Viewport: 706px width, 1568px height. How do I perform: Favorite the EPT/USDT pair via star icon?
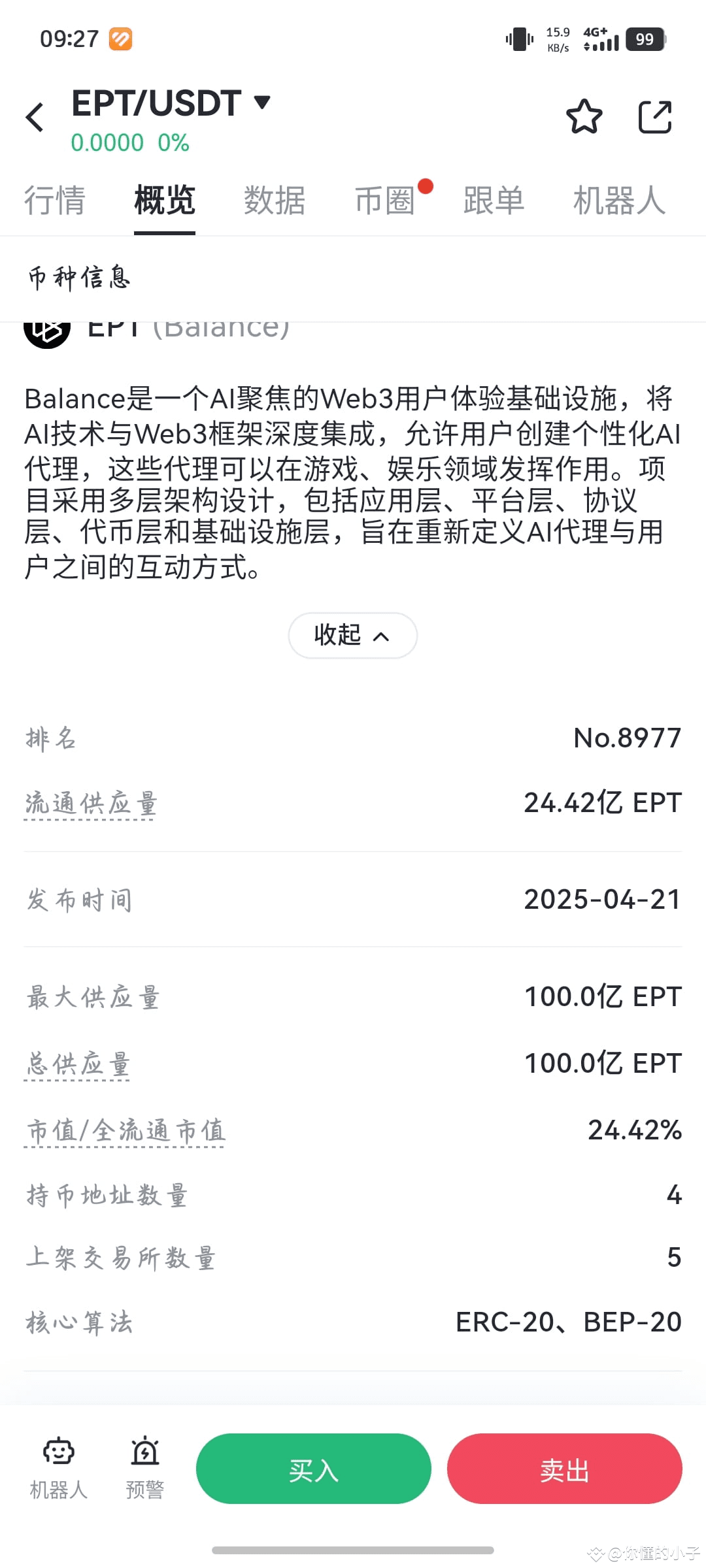coord(584,116)
